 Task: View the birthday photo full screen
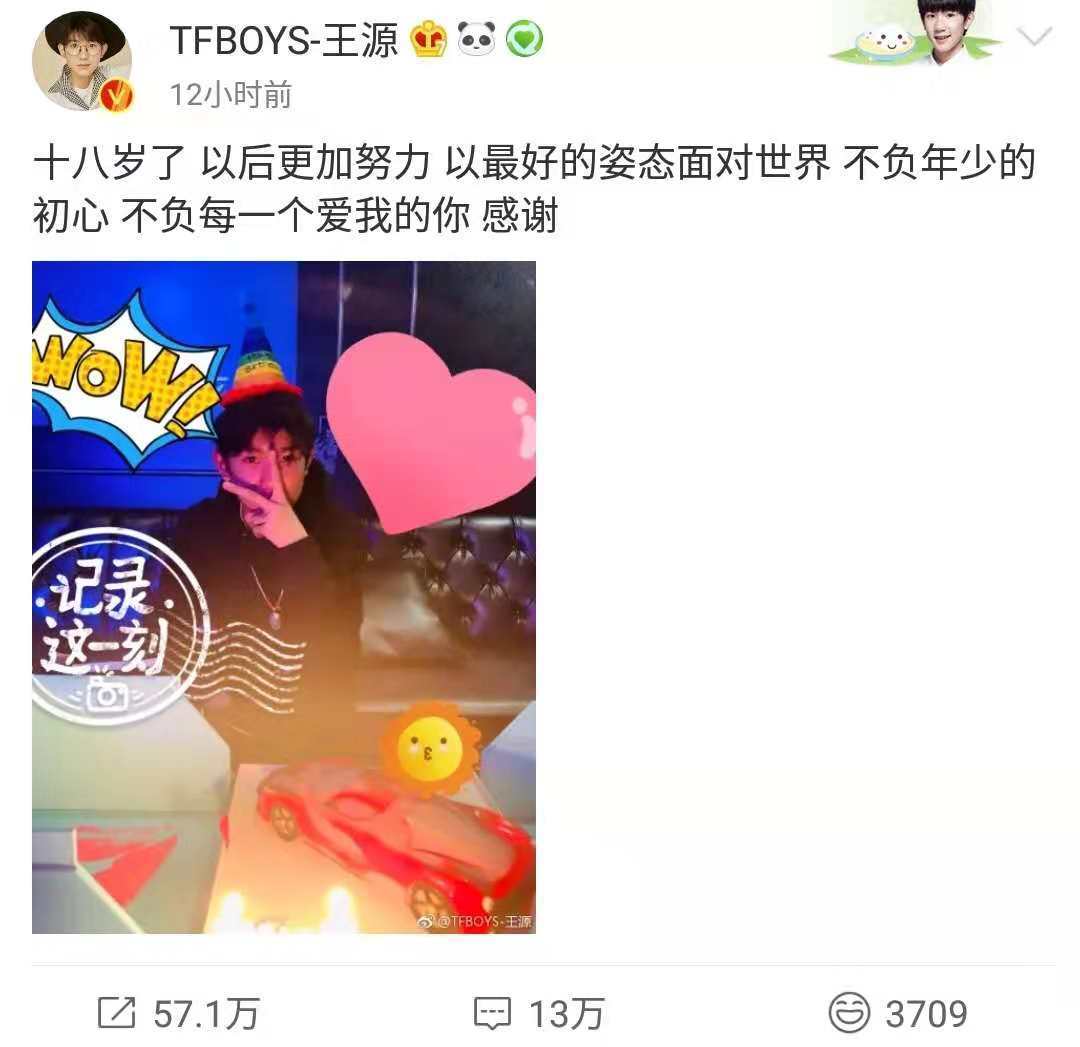(x=284, y=597)
